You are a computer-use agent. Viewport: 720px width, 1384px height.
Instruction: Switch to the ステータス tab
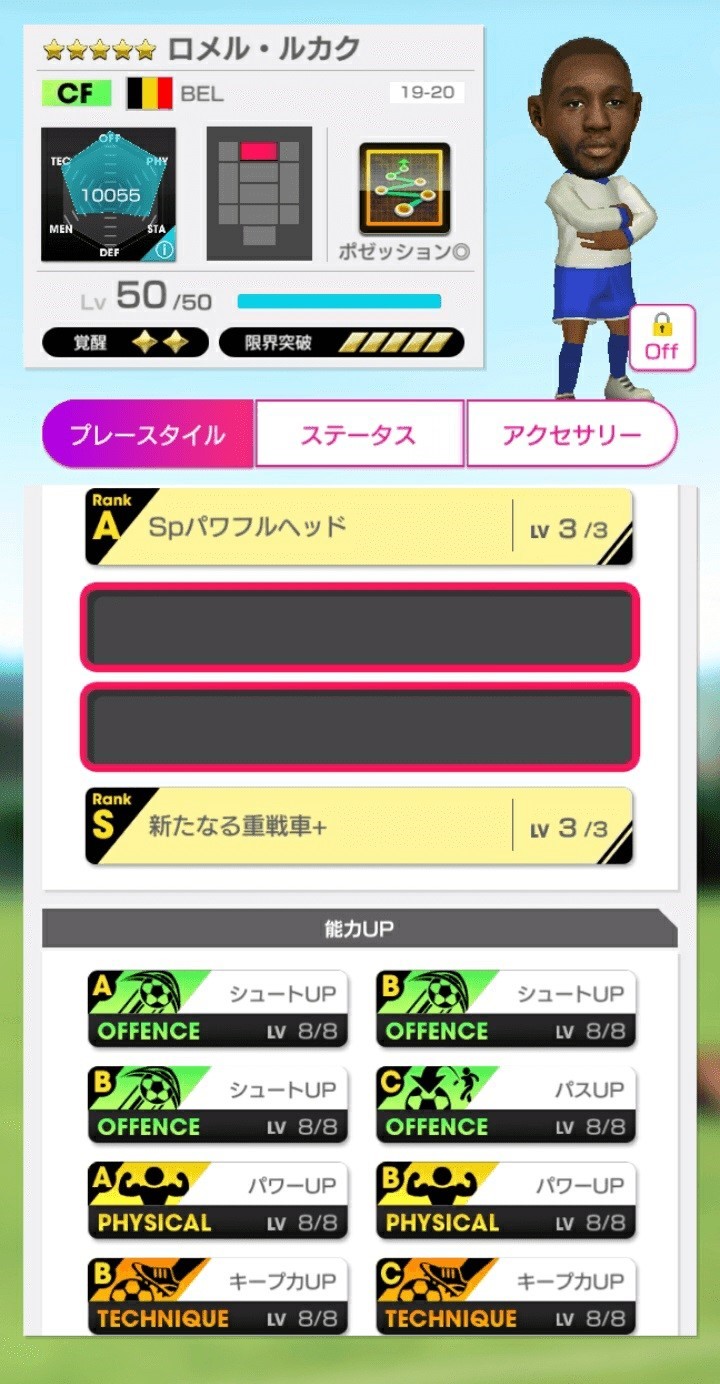click(359, 434)
